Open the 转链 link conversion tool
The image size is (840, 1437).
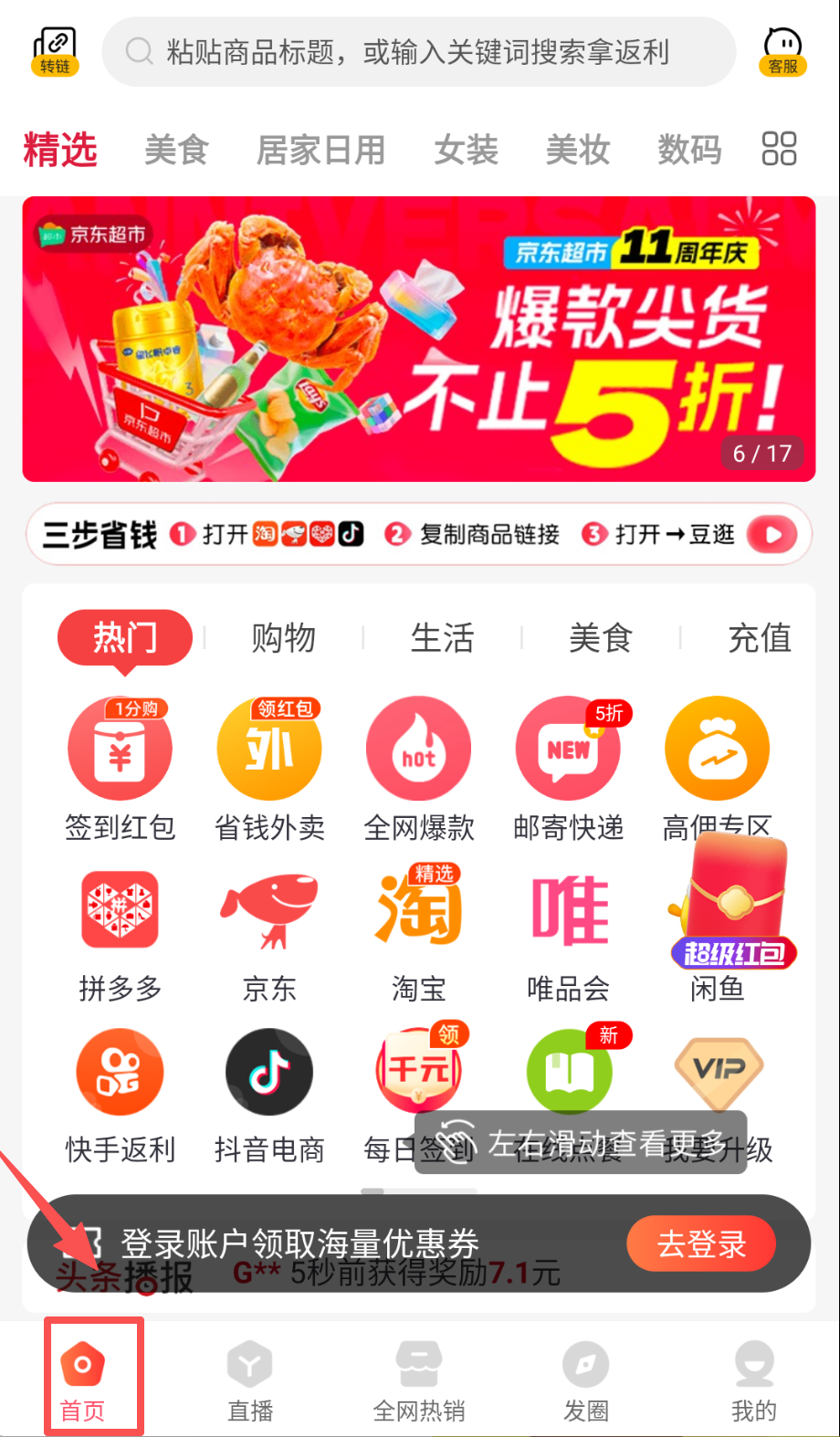click(x=55, y=52)
